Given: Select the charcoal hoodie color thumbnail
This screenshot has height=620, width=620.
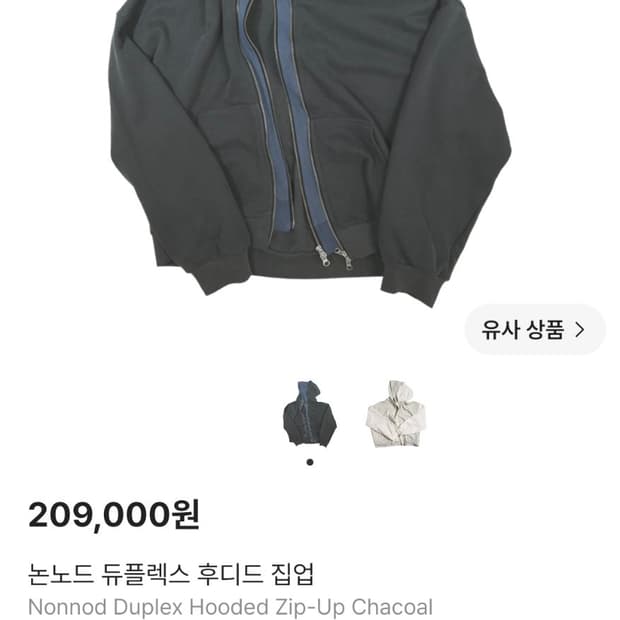Looking at the screenshot, I should coord(310,414).
